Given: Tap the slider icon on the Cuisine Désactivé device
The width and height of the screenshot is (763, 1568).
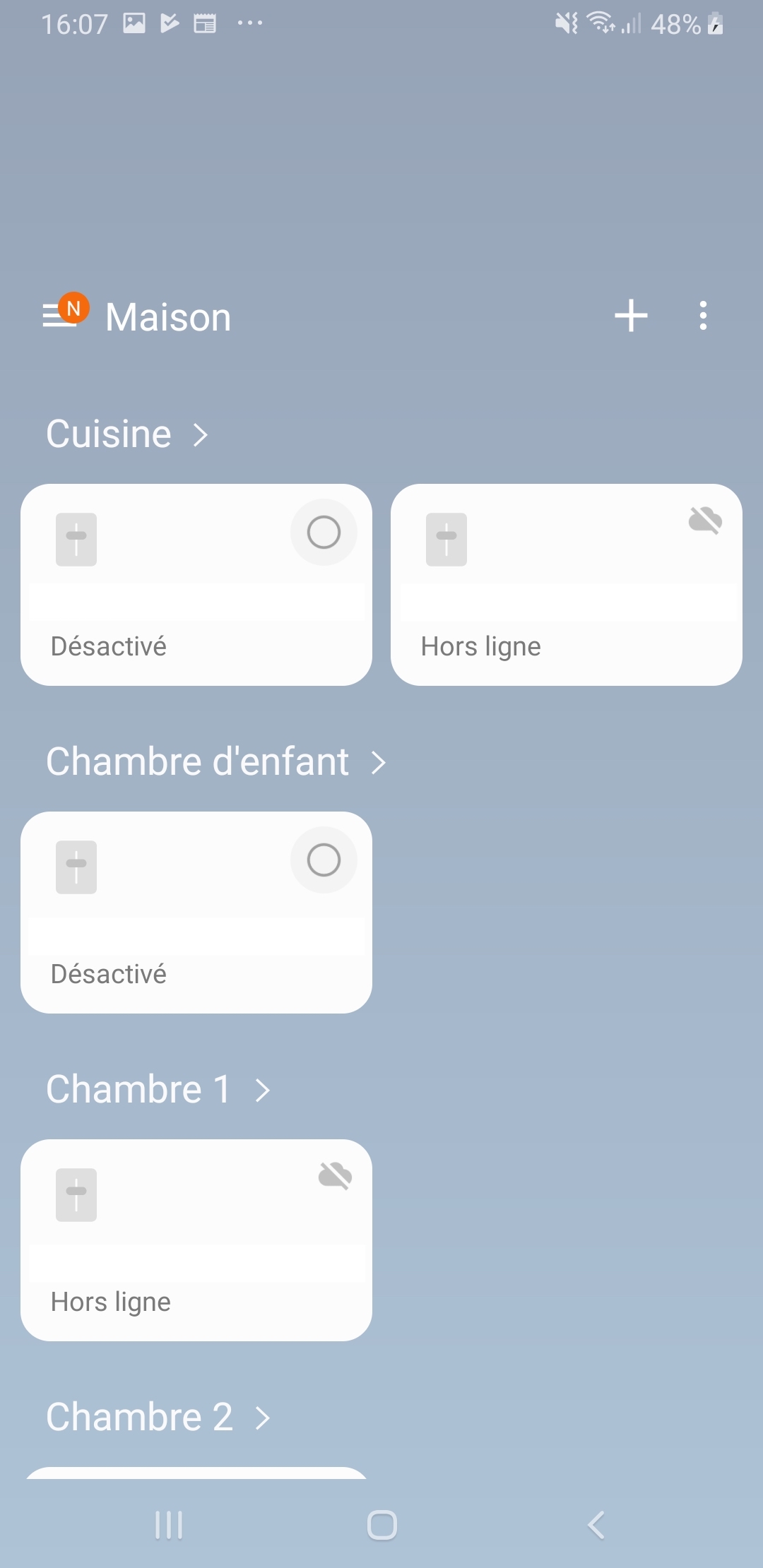Looking at the screenshot, I should (75, 539).
